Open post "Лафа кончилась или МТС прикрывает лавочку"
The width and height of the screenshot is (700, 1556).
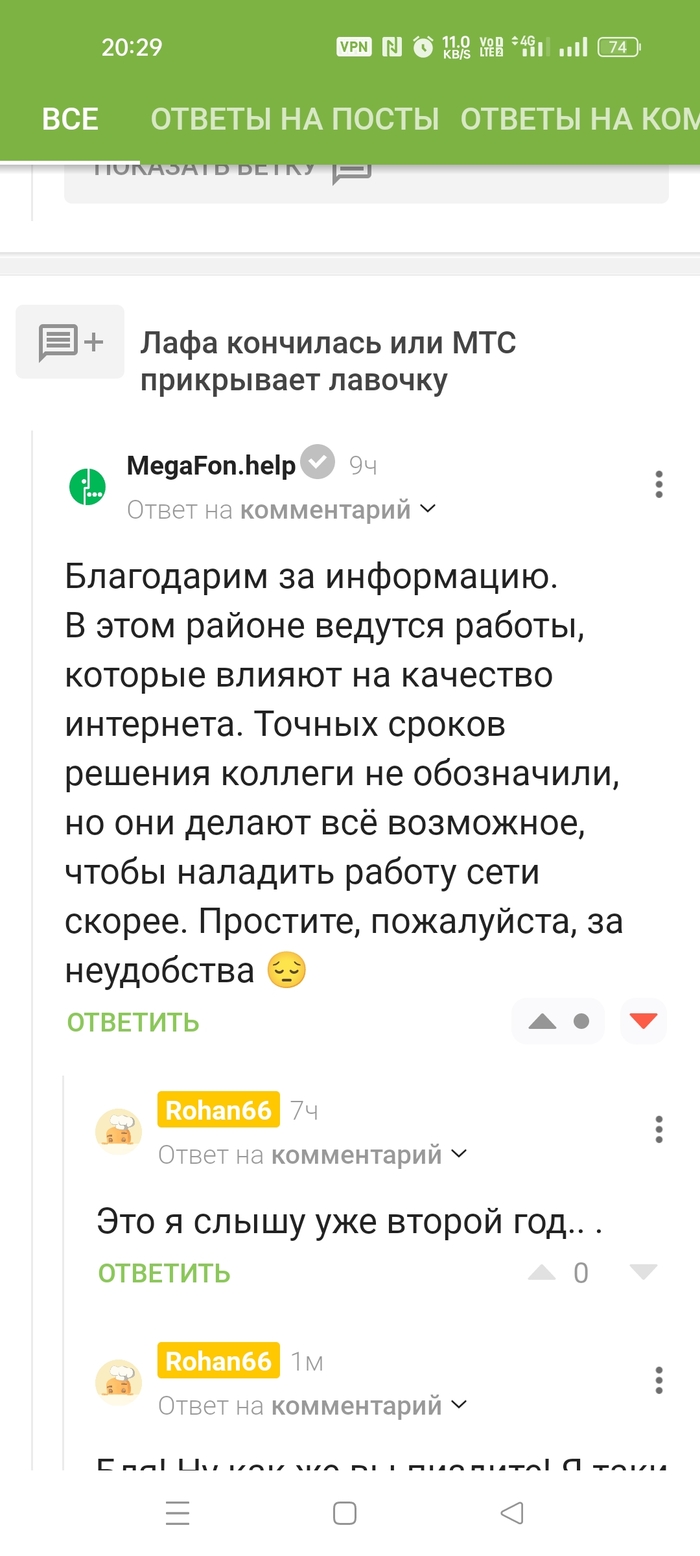tap(328, 362)
